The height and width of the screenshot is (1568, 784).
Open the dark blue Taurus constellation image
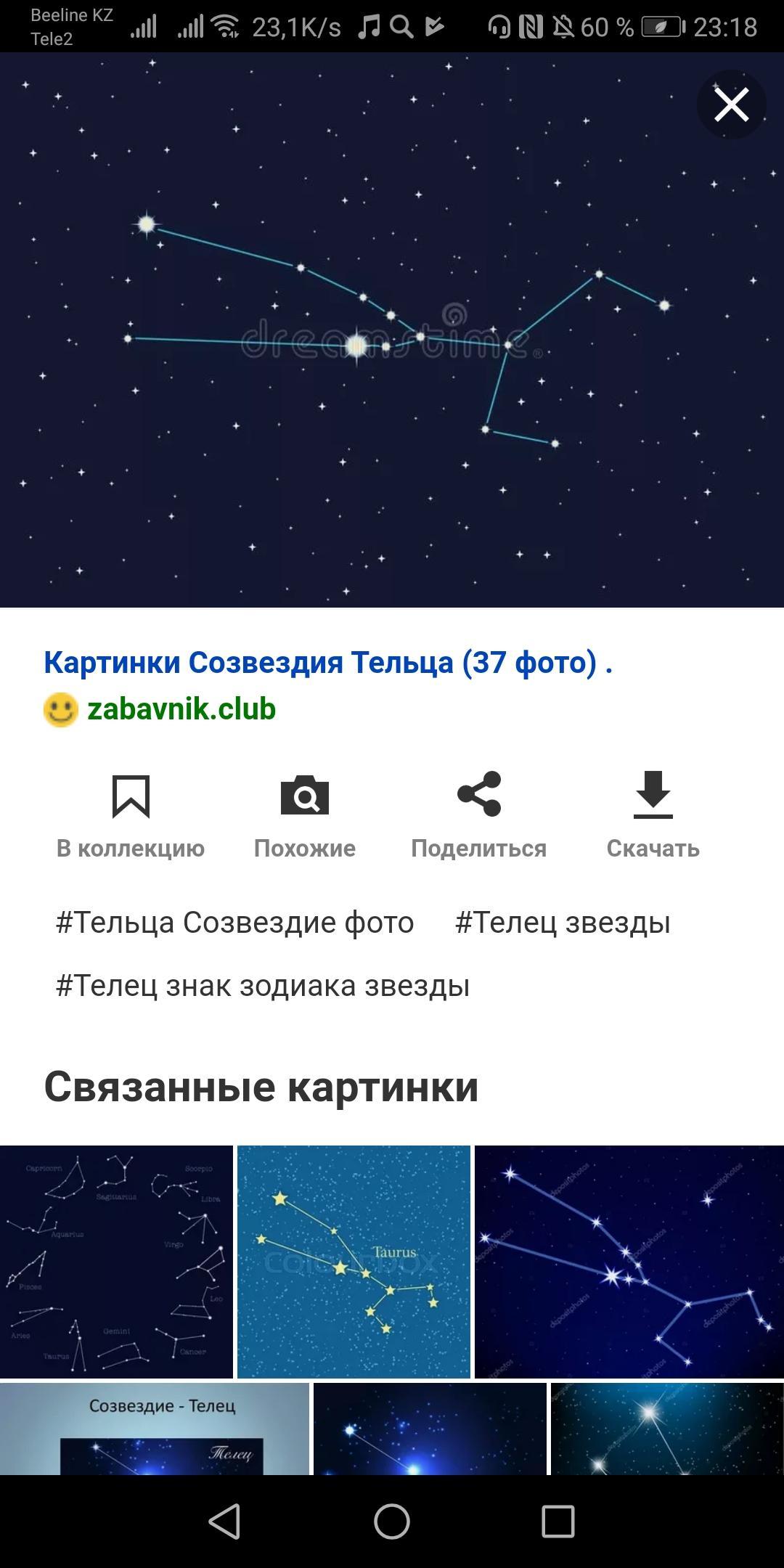coord(629,1262)
